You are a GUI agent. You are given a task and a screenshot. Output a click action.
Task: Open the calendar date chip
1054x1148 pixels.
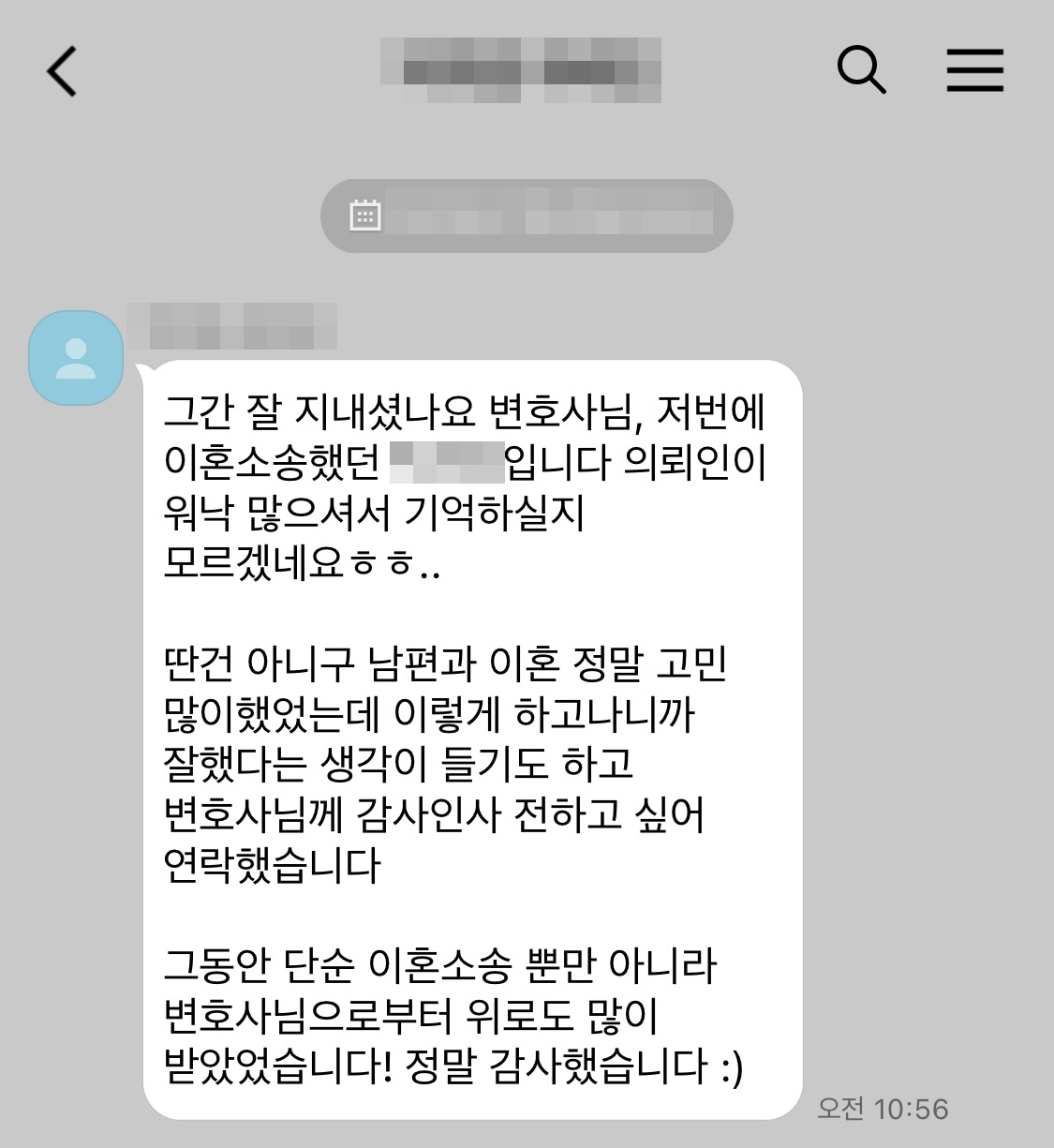[527, 216]
